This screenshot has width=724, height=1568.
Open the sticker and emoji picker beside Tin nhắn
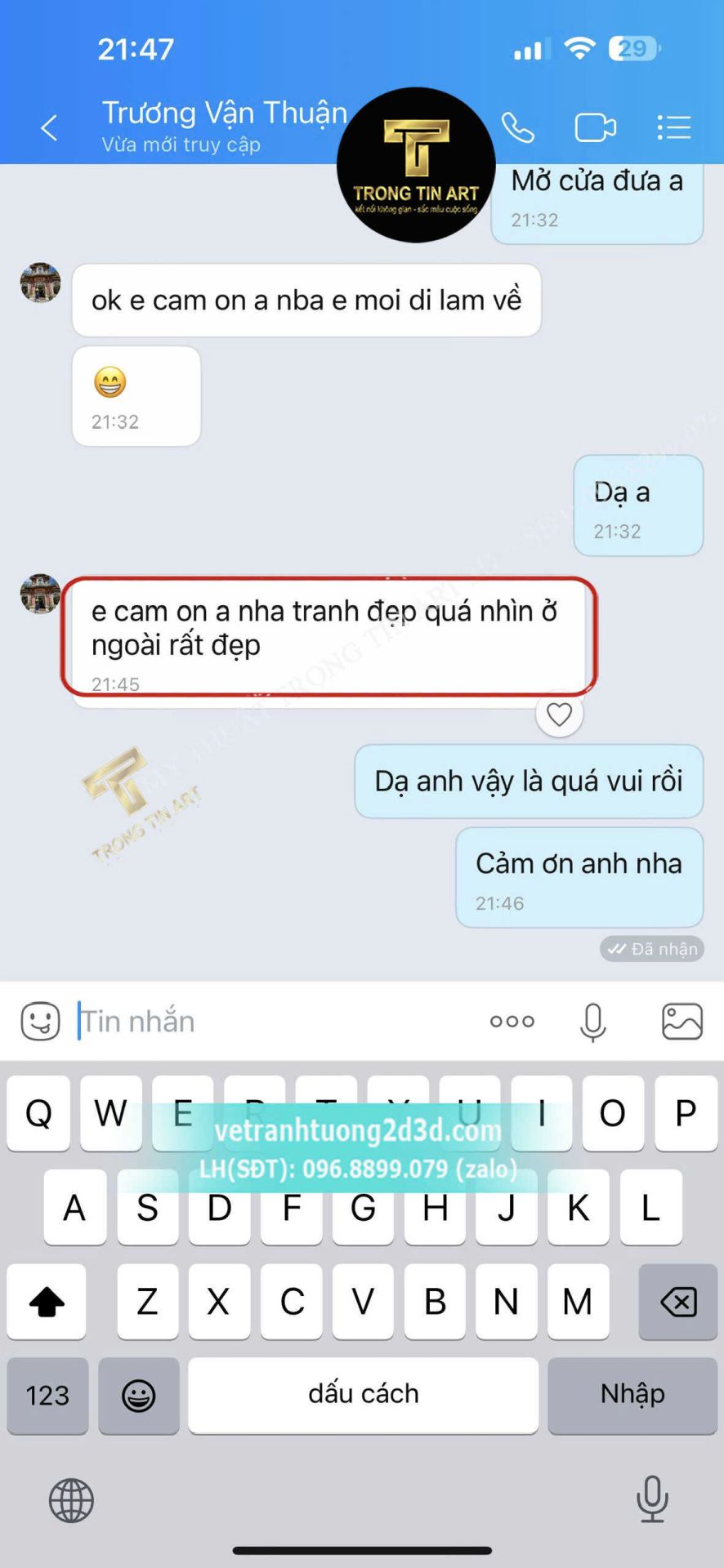pos(40,1021)
